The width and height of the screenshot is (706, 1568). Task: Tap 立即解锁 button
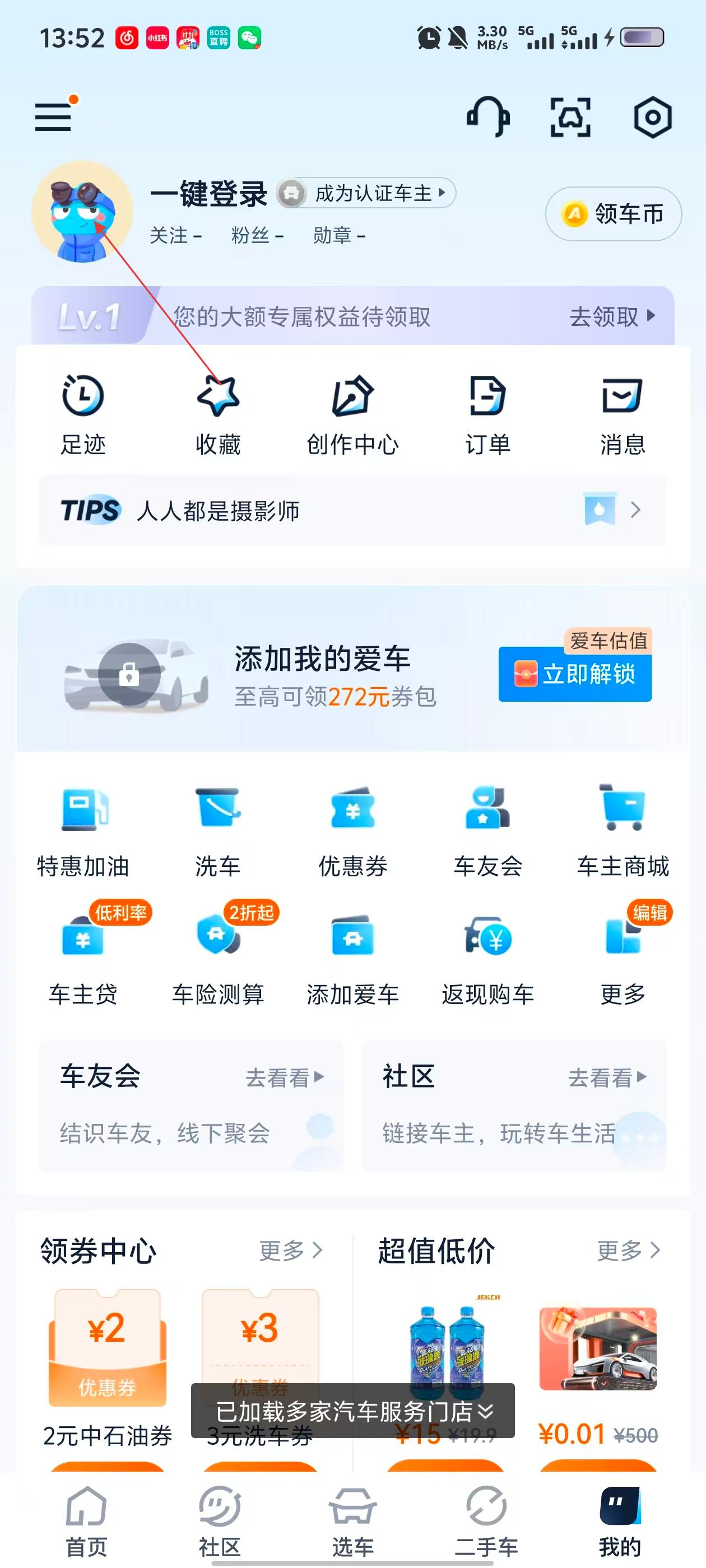(574, 674)
